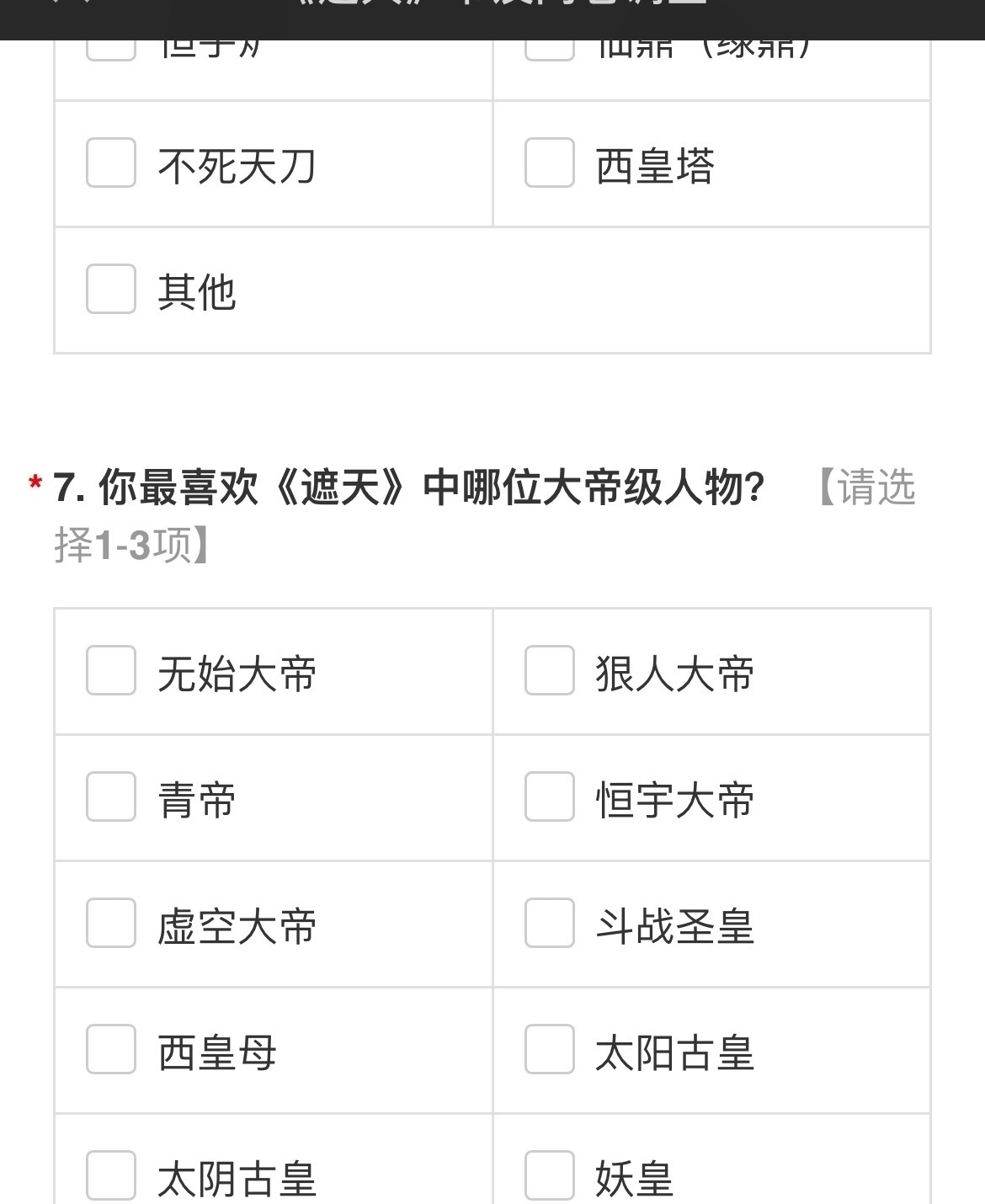Viewport: 985px width, 1204px height.
Task: Select the 其他 option
Action: click(x=109, y=289)
